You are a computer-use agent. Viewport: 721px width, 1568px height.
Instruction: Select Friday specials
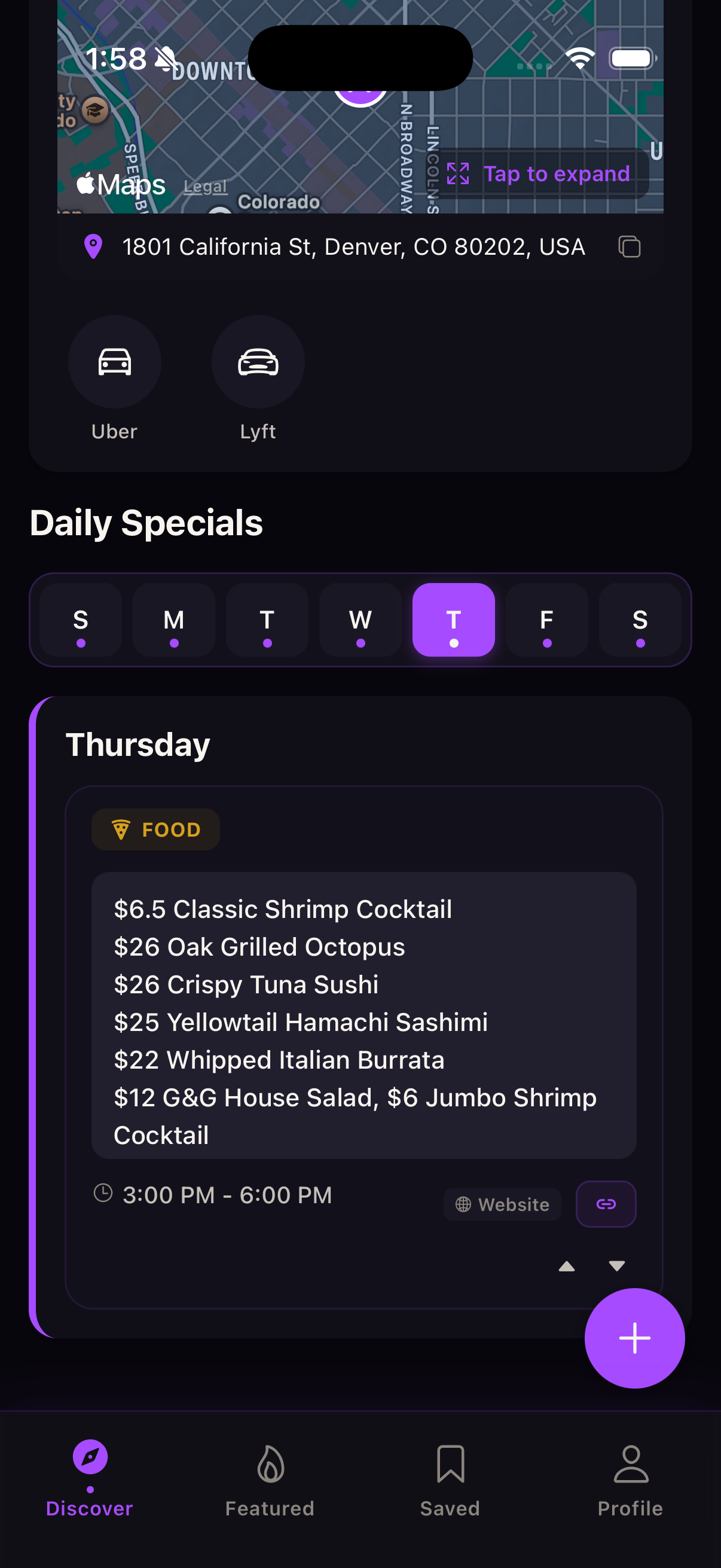tap(546, 620)
